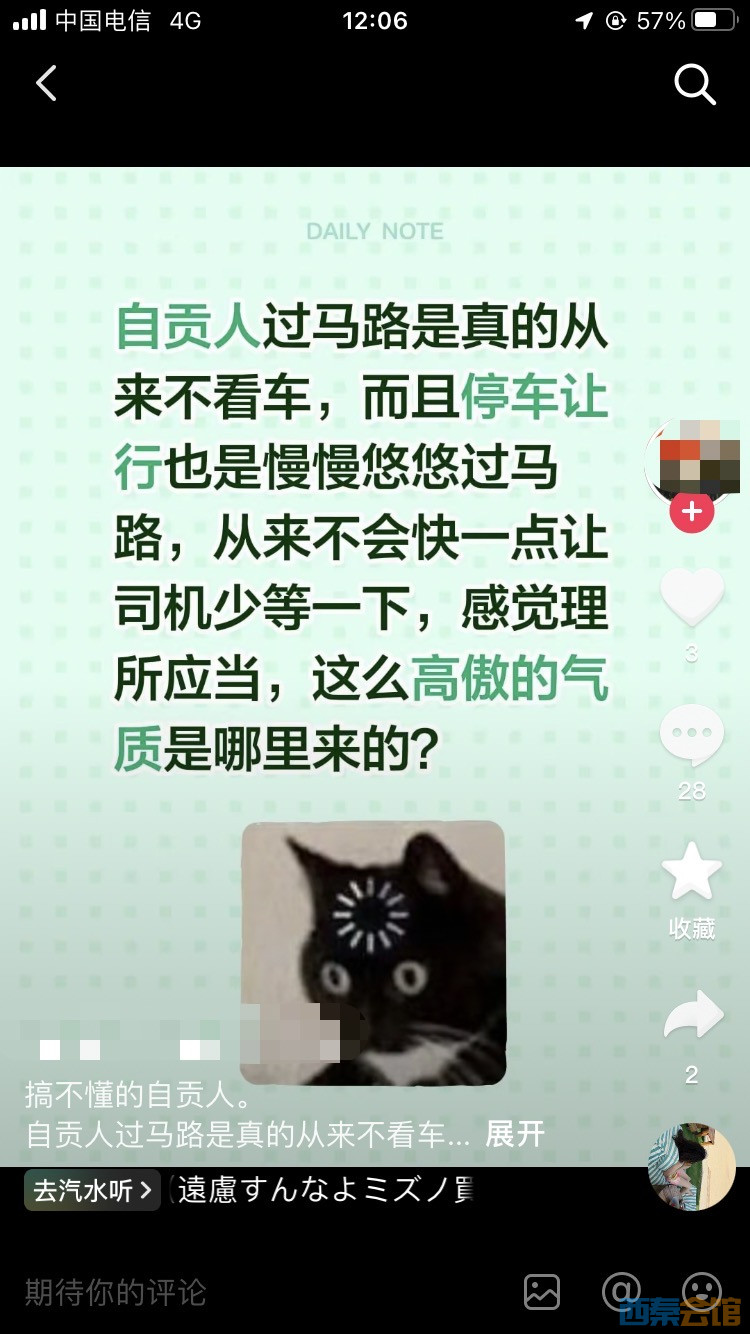This screenshot has height=1334, width=750.
Task: Open the emoji picker
Action: (701, 1288)
